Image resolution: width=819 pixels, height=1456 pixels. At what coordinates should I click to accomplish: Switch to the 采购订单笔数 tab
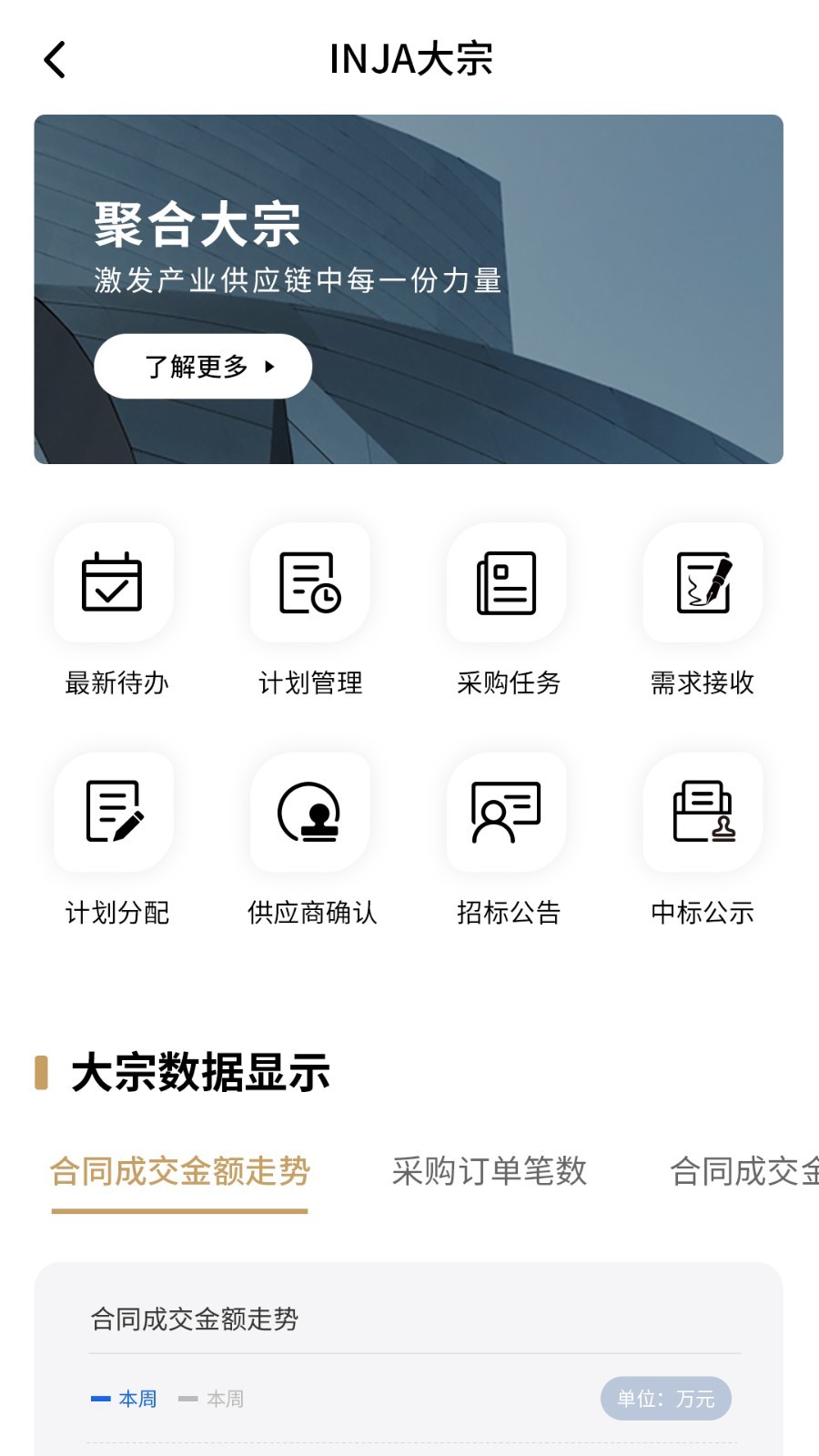(x=490, y=1171)
